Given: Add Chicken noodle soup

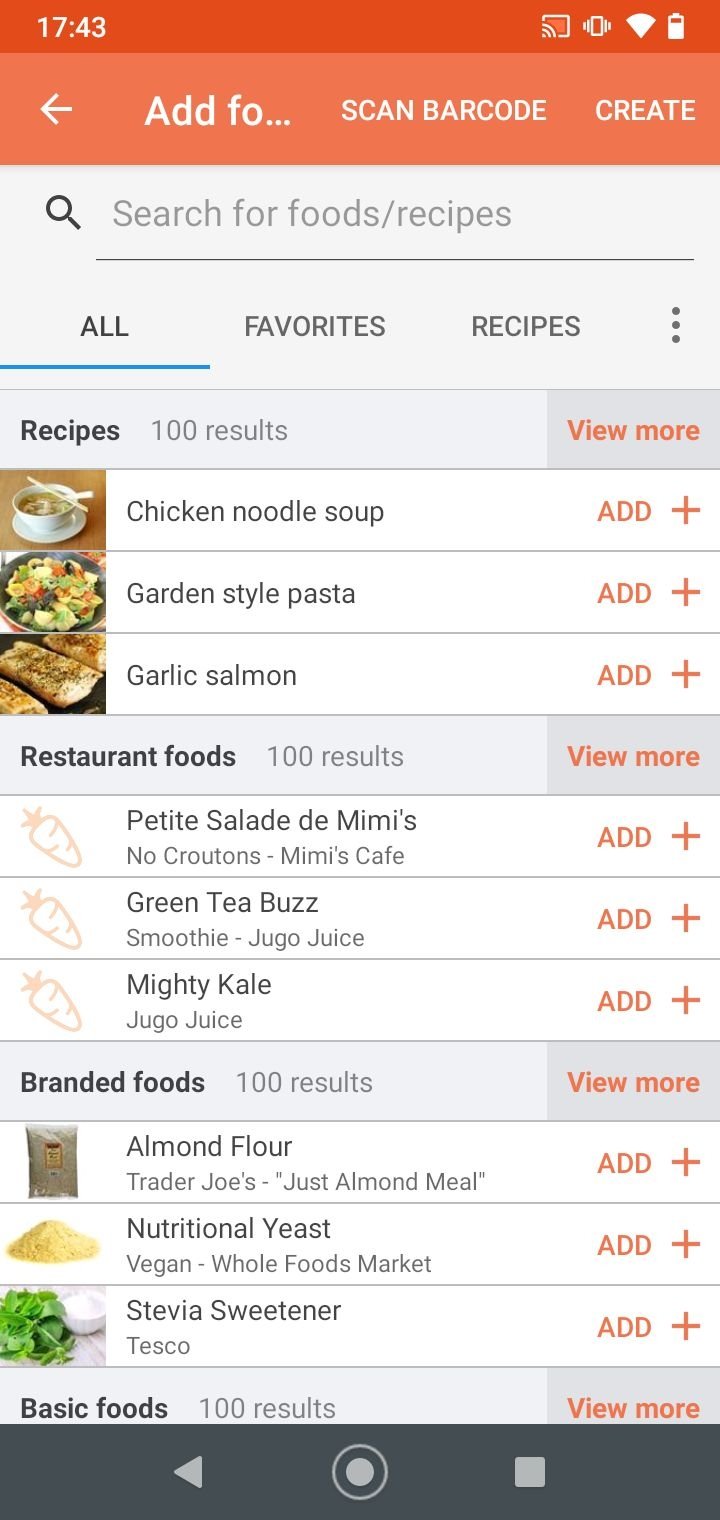Looking at the screenshot, I should (648, 511).
